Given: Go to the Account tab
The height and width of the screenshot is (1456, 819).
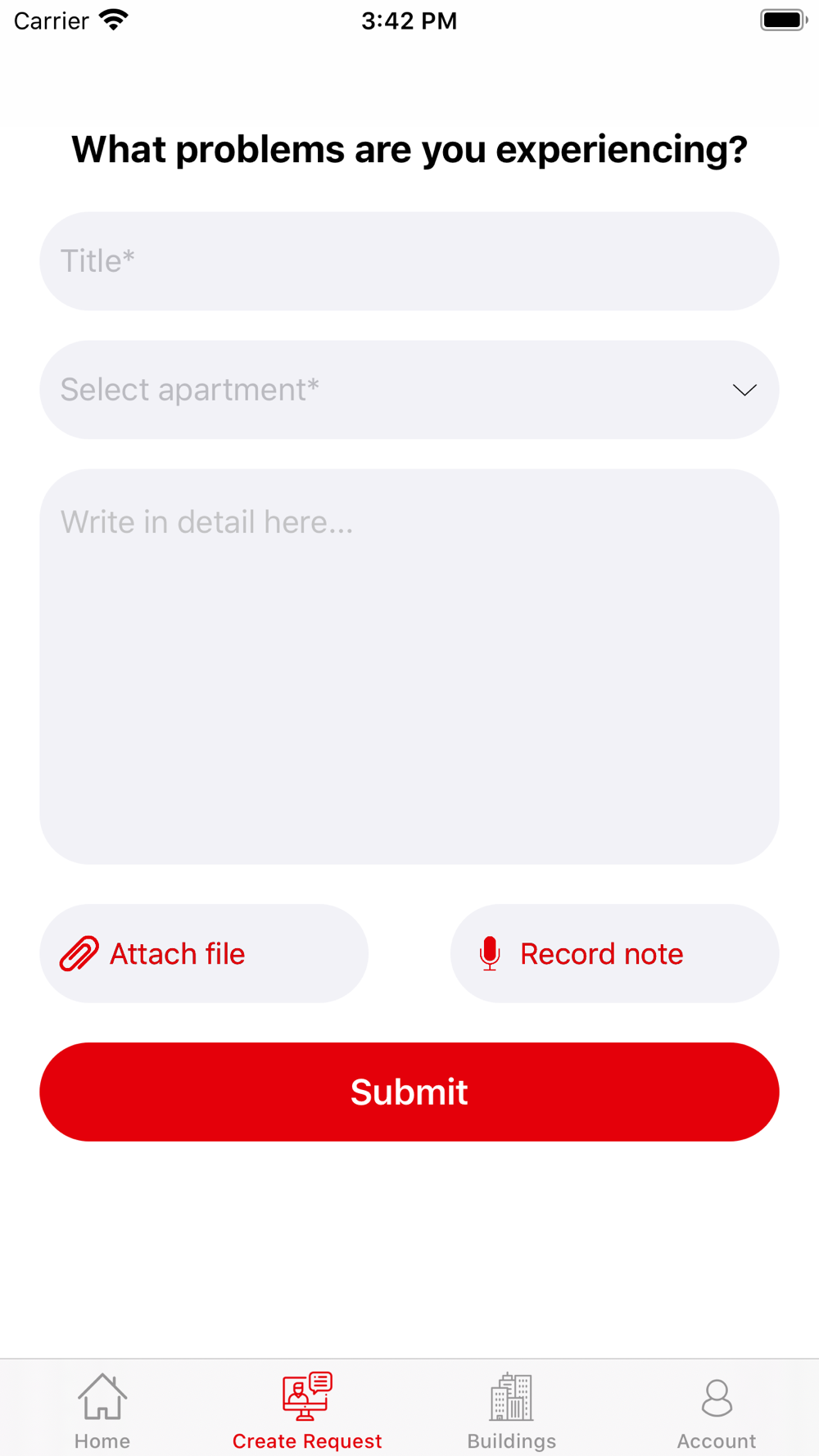Looking at the screenshot, I should (717, 1410).
